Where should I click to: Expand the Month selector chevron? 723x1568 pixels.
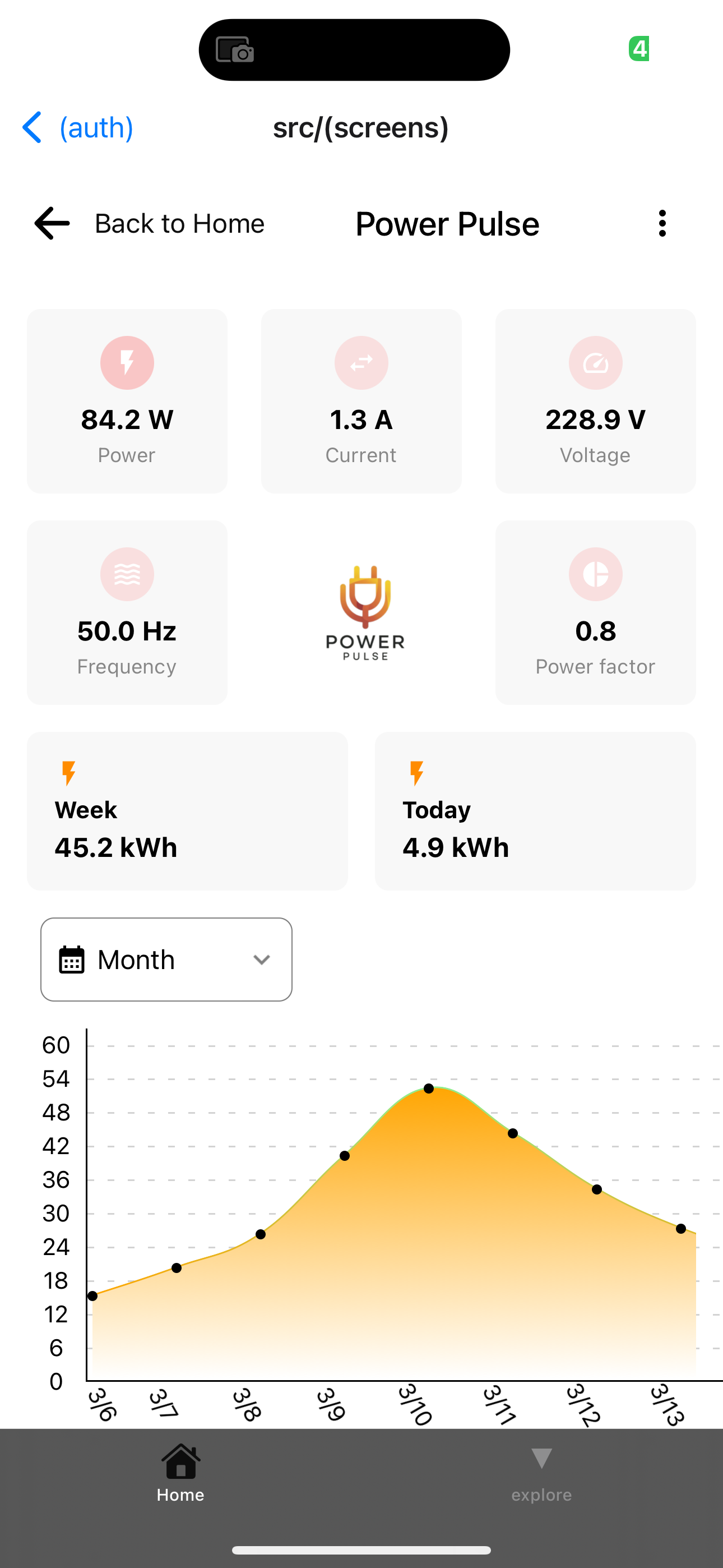tap(261, 959)
